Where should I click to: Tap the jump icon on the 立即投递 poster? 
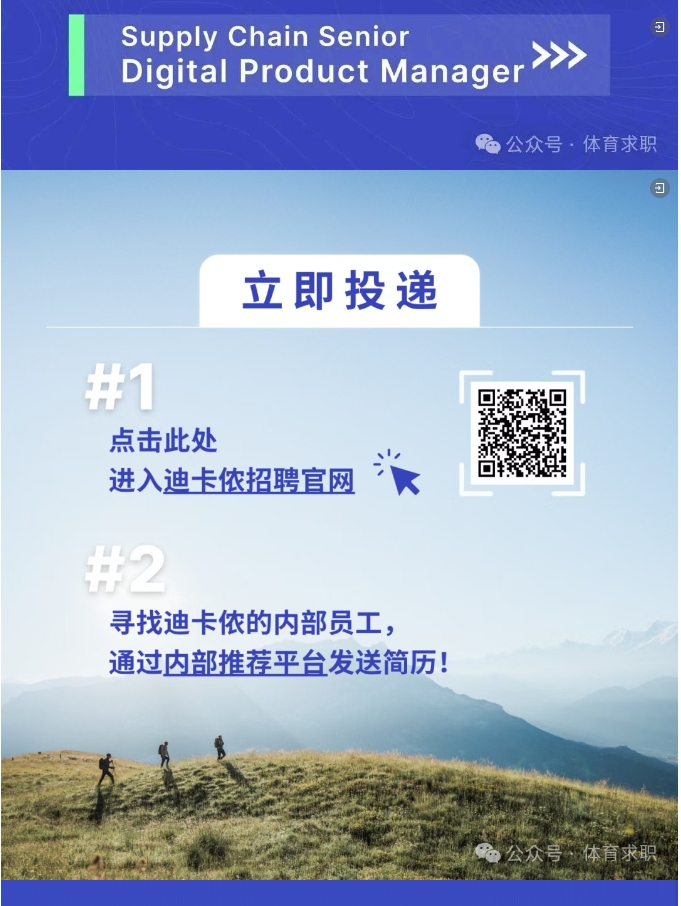click(659, 188)
